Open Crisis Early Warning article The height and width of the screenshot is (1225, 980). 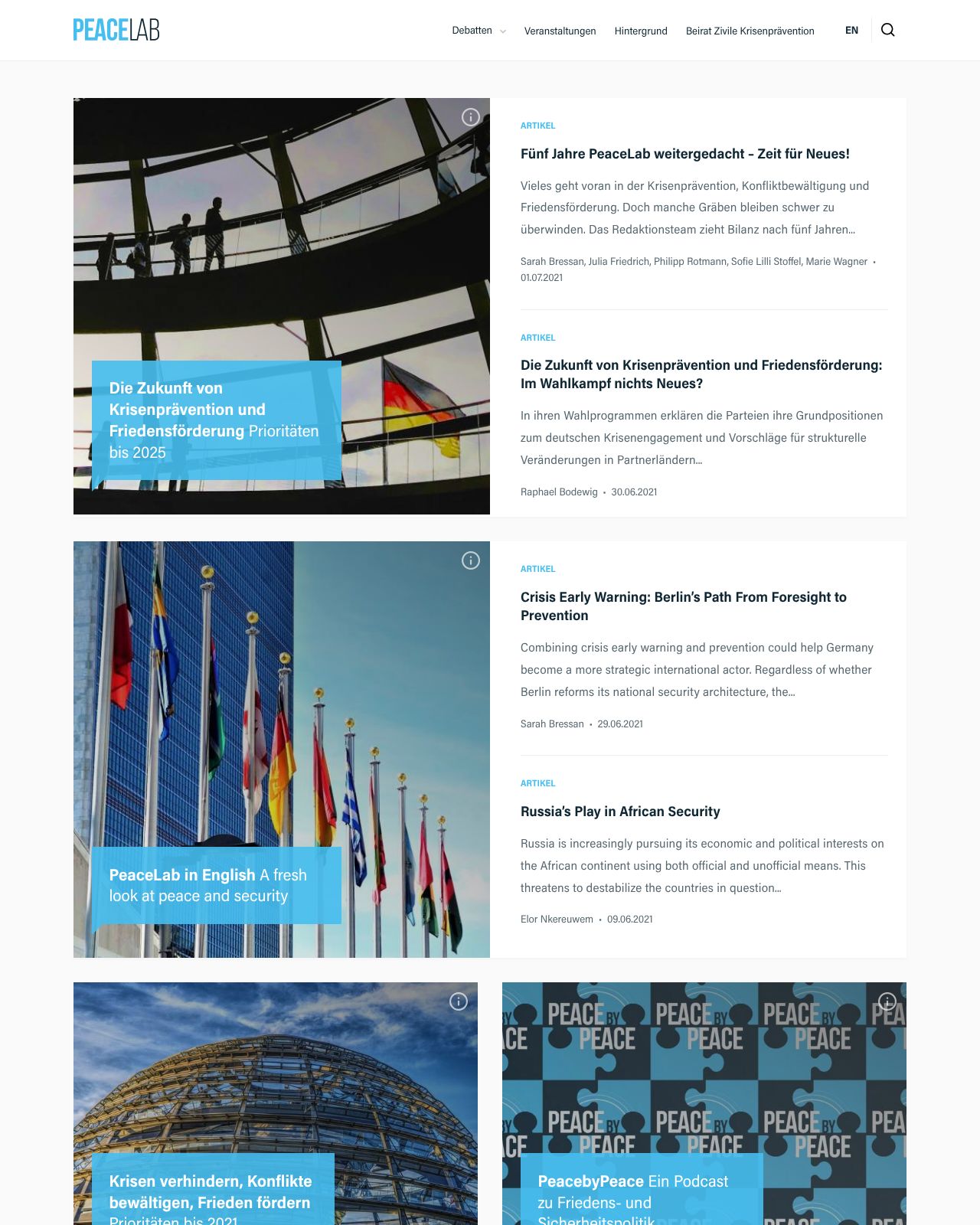click(683, 606)
